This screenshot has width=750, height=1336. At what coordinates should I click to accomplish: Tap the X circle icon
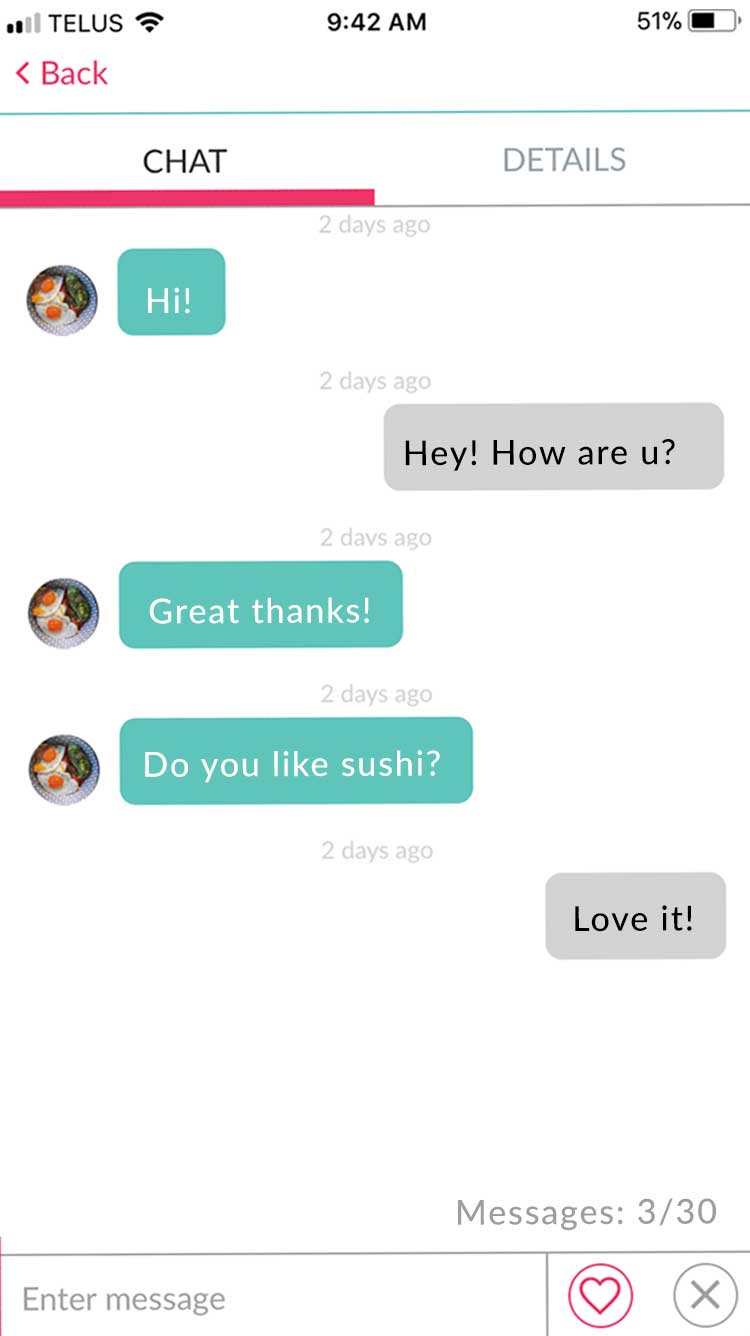click(705, 1296)
